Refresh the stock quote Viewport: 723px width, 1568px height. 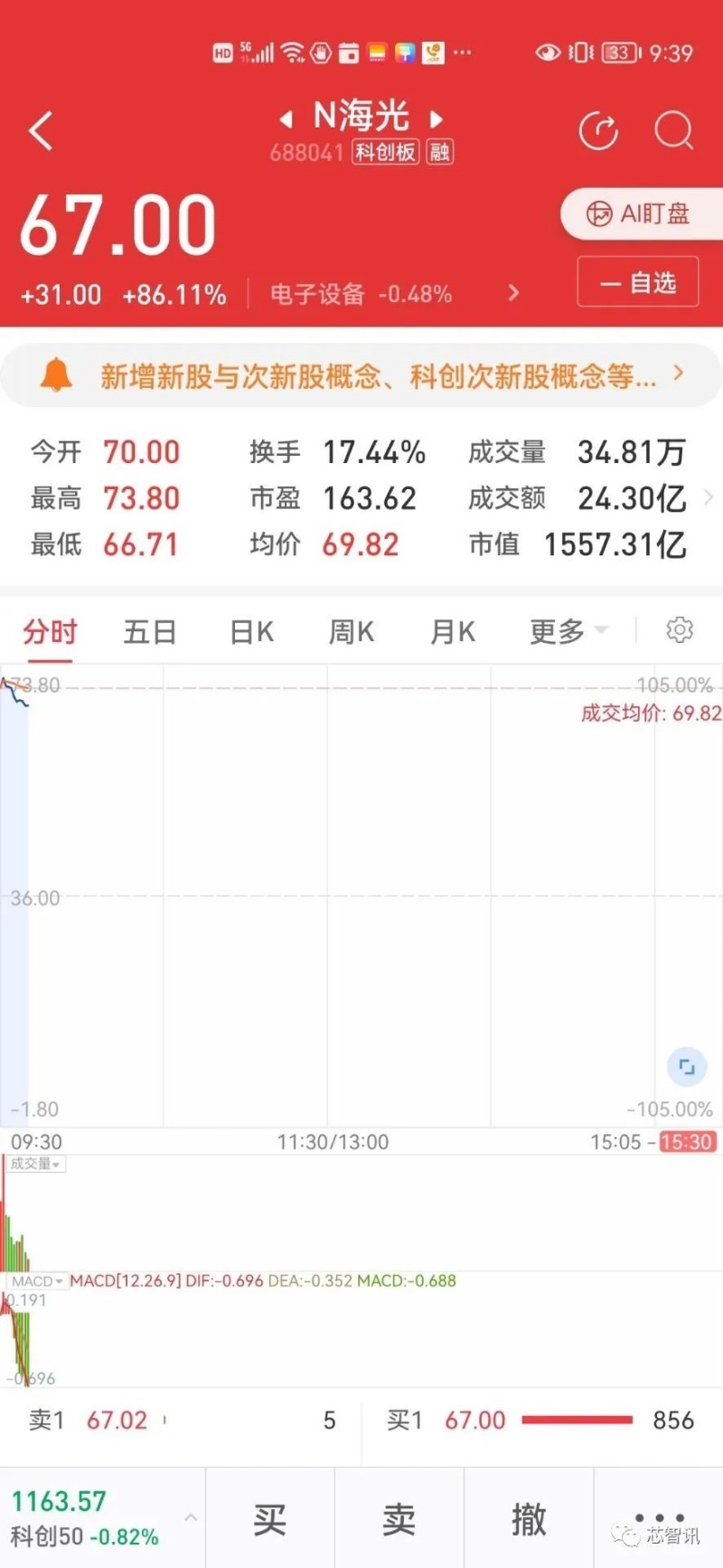pos(598,131)
